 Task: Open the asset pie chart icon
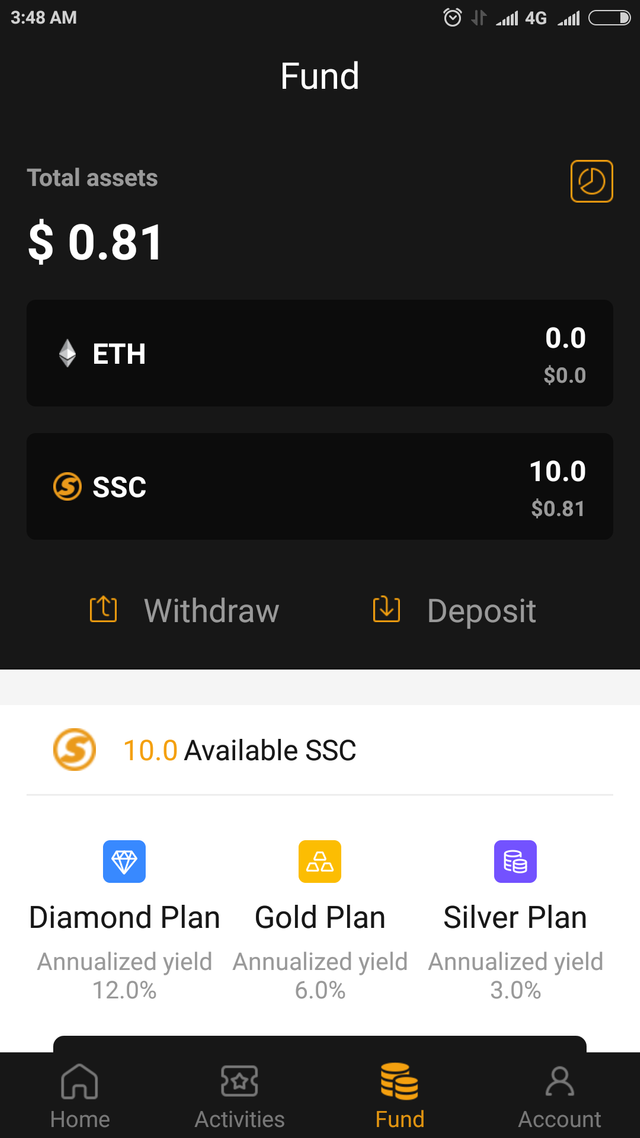click(x=591, y=181)
